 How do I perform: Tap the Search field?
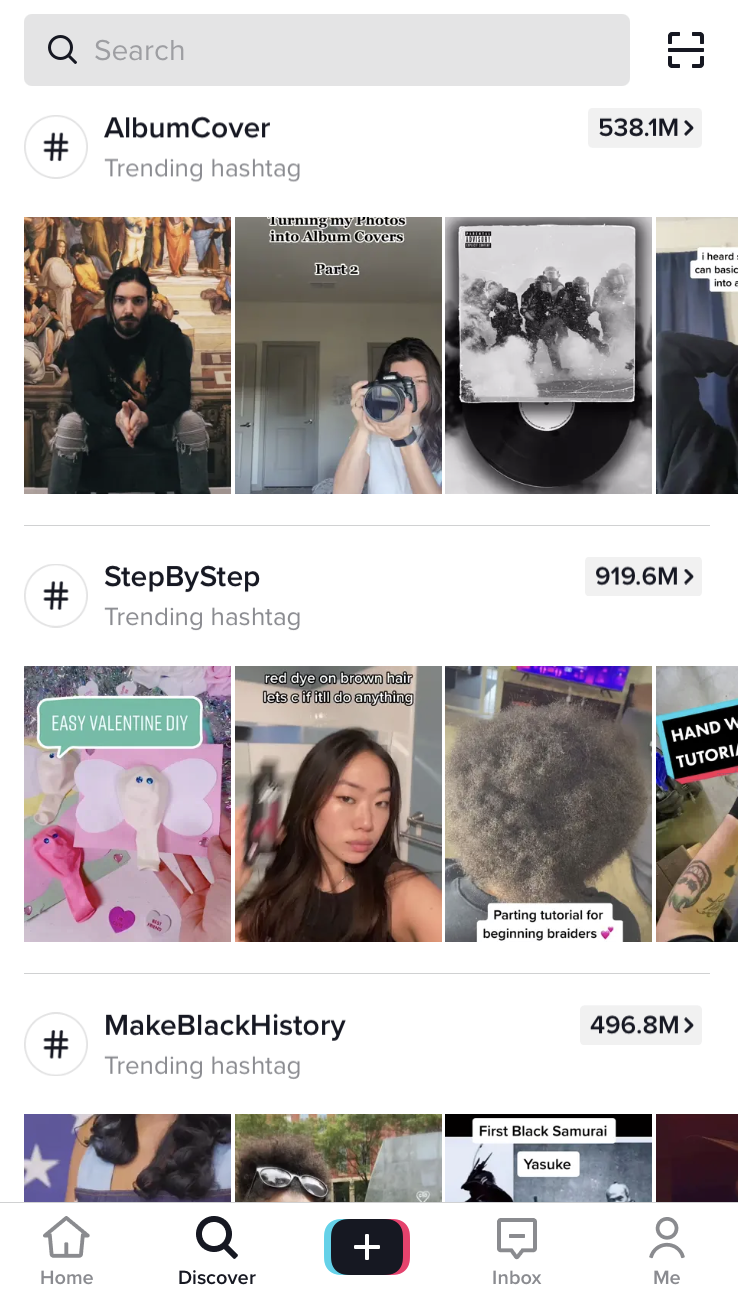(327, 50)
